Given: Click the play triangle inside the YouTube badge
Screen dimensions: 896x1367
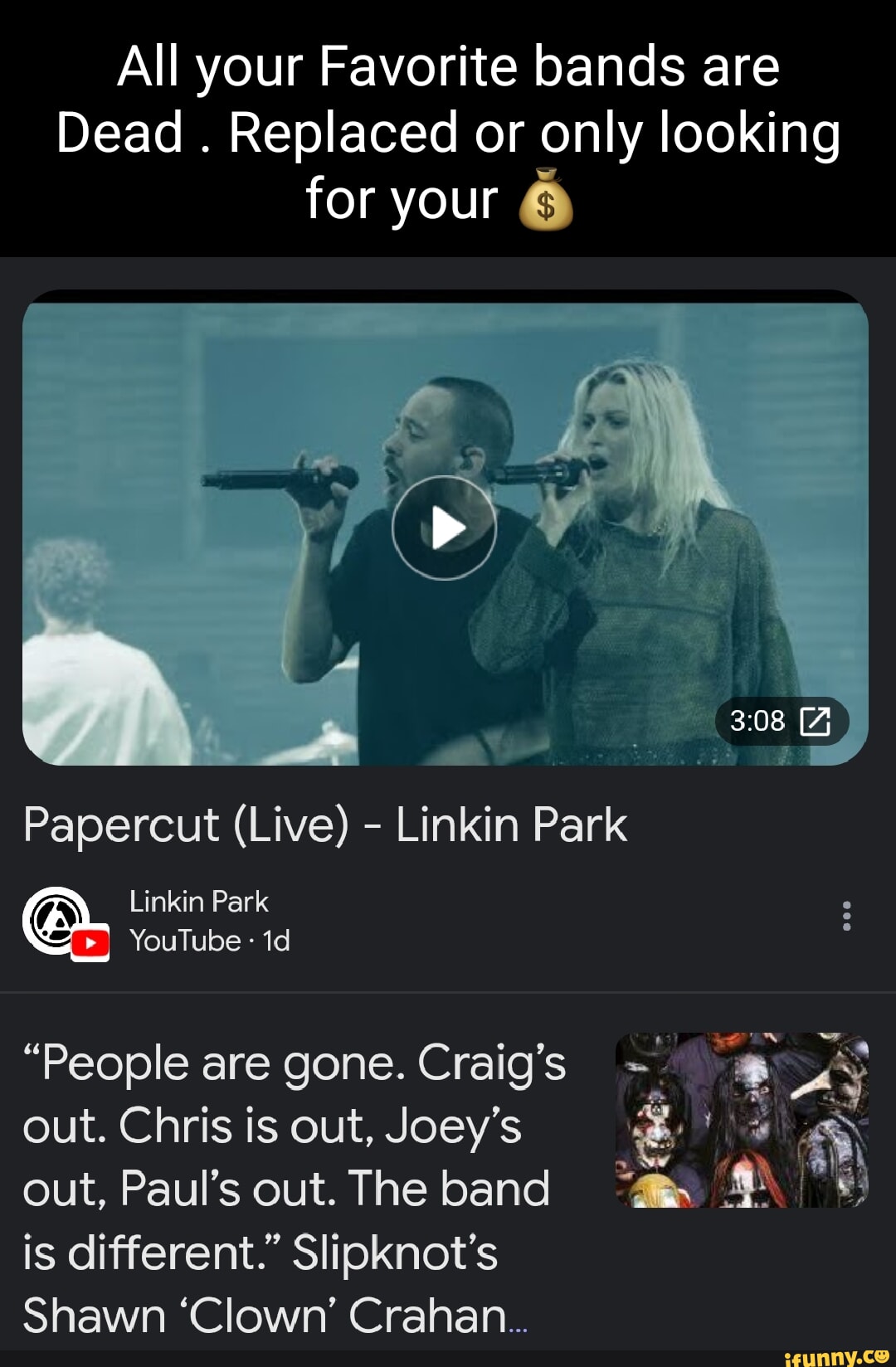Looking at the screenshot, I should tap(91, 941).
